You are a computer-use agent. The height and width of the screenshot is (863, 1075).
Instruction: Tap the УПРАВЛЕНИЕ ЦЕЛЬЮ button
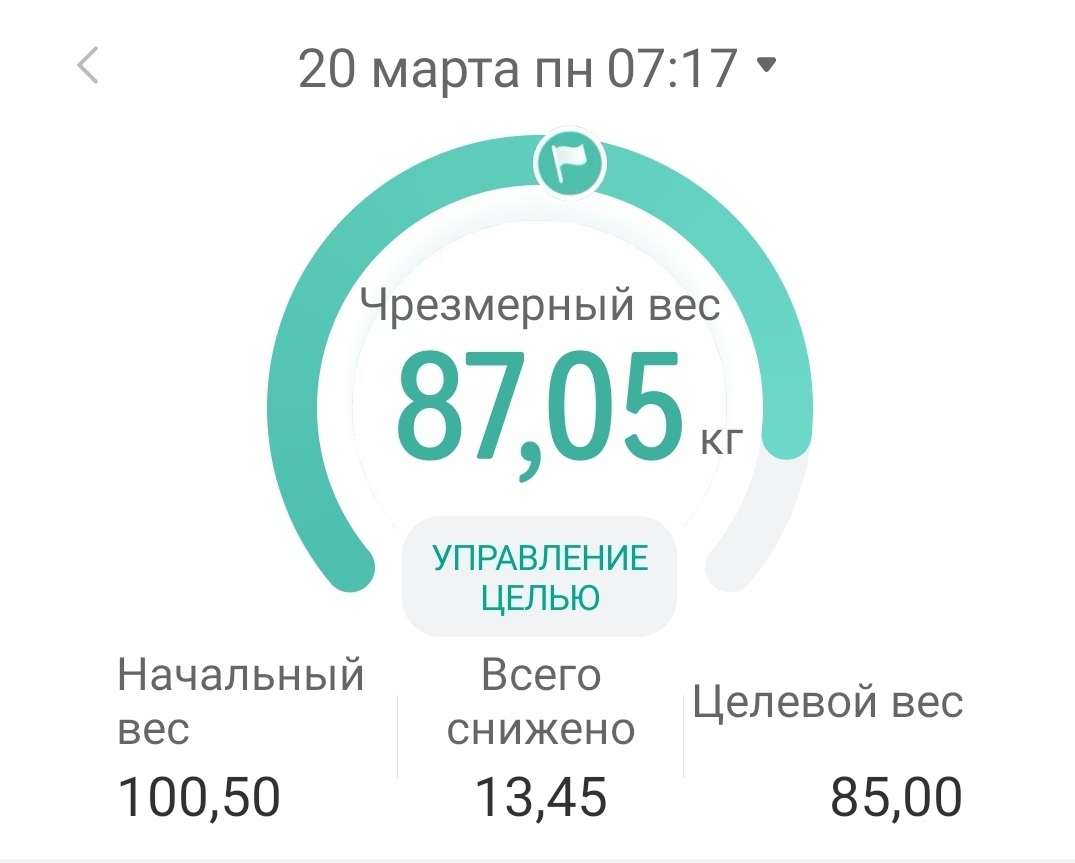pyautogui.click(x=540, y=577)
